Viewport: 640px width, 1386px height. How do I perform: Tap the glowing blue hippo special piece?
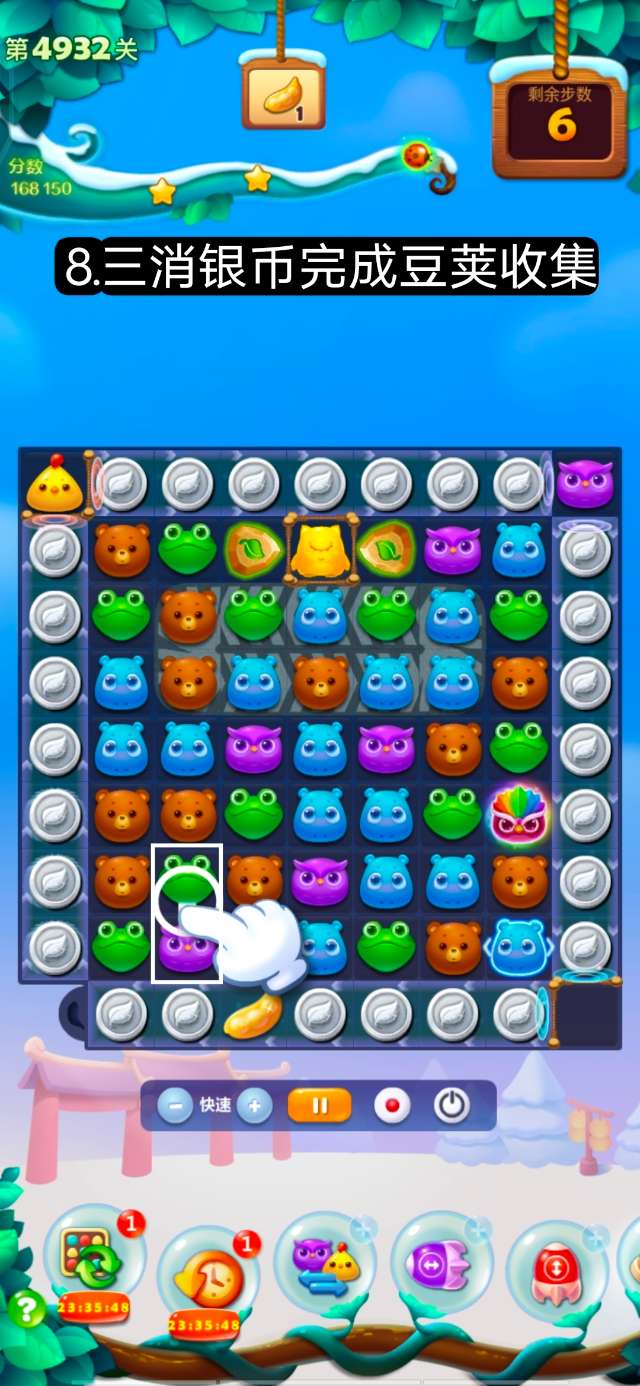coord(518,945)
